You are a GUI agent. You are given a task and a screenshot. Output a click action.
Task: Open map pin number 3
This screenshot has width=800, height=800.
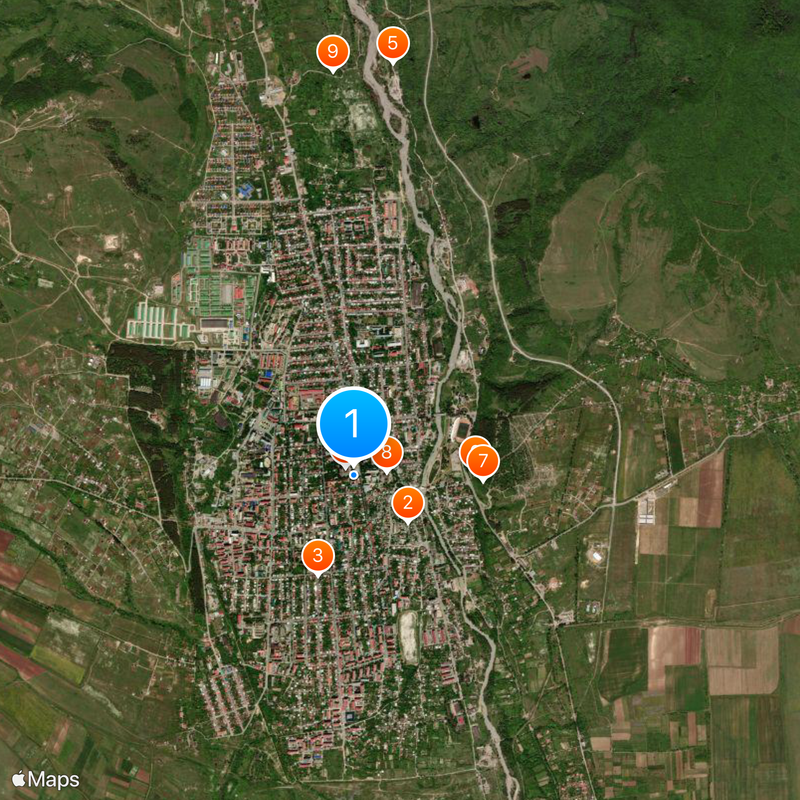pyautogui.click(x=318, y=556)
